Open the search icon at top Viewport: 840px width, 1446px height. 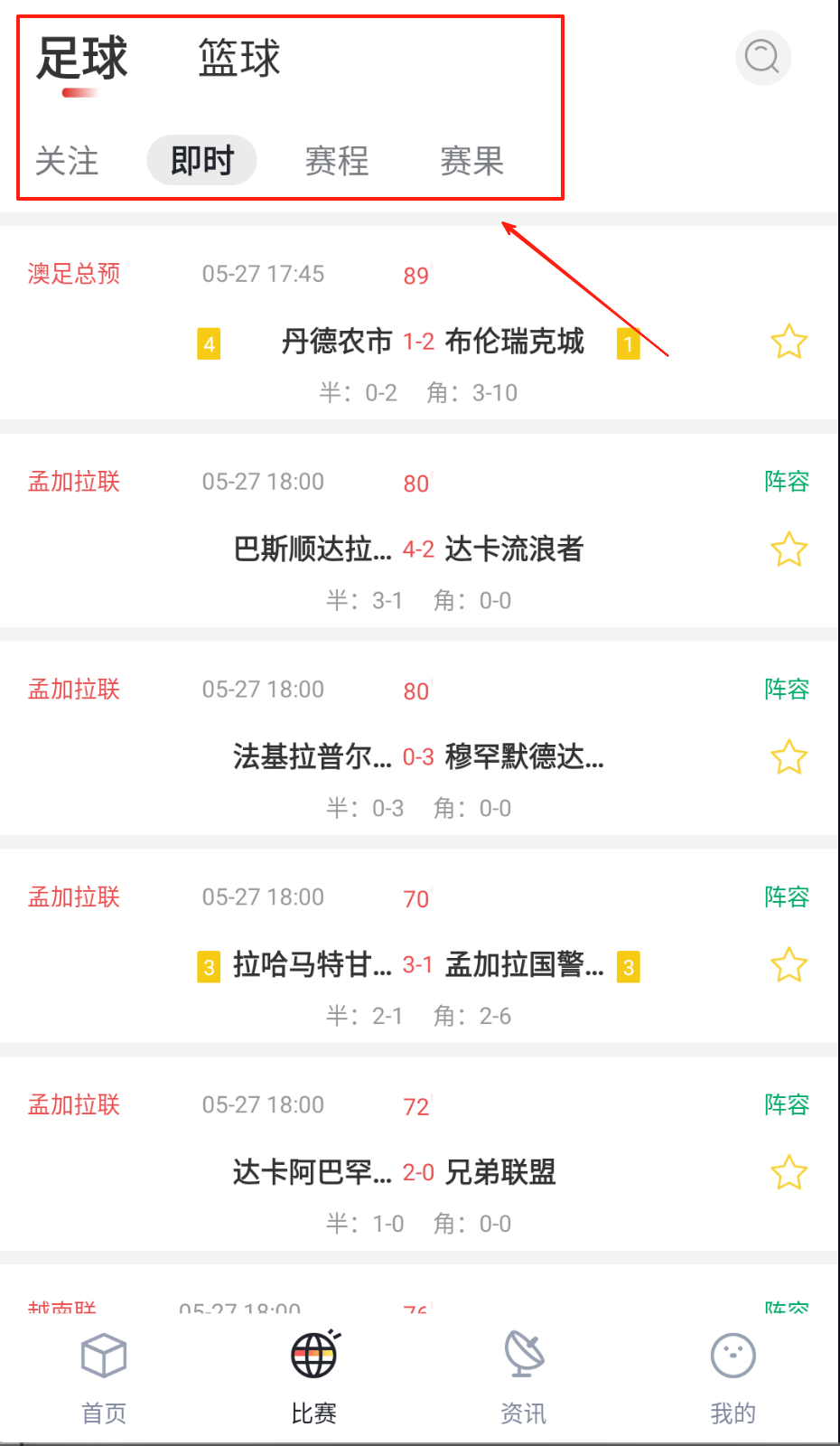coord(762,58)
